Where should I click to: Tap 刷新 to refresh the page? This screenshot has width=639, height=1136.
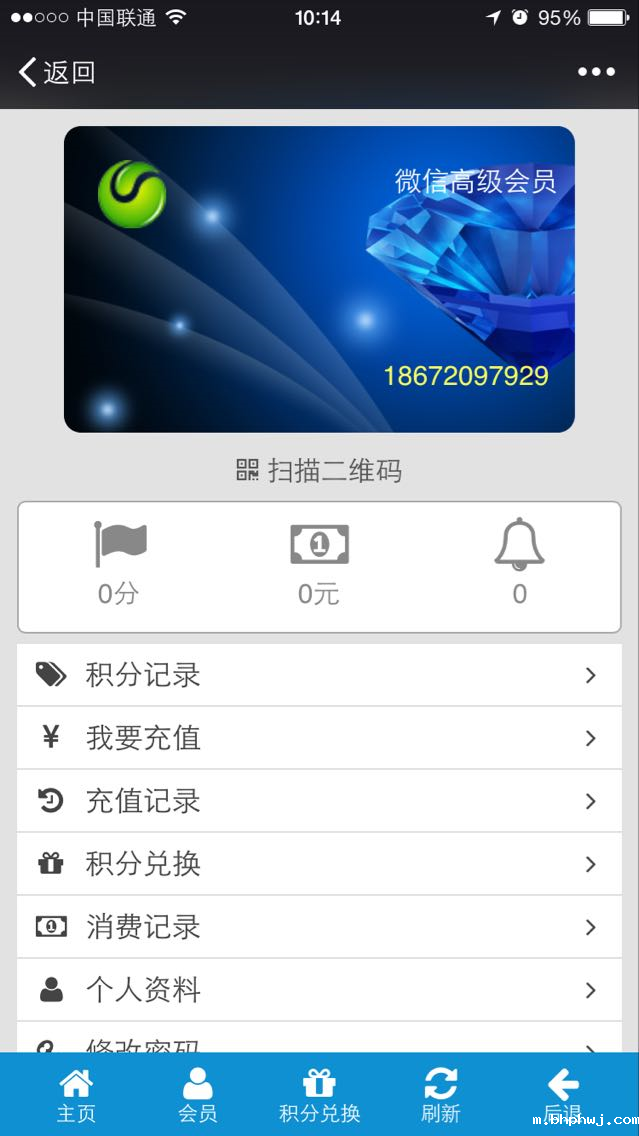point(440,1095)
